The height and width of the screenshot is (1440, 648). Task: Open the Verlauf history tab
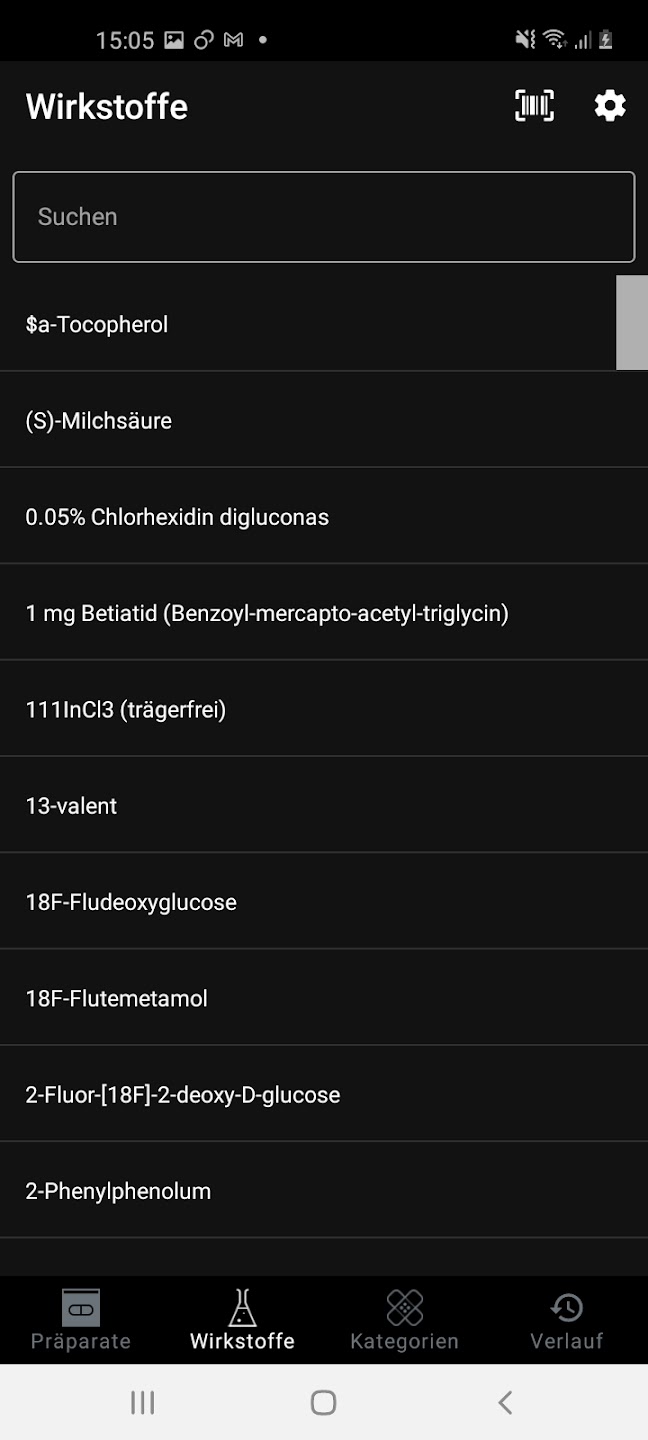click(x=566, y=1320)
